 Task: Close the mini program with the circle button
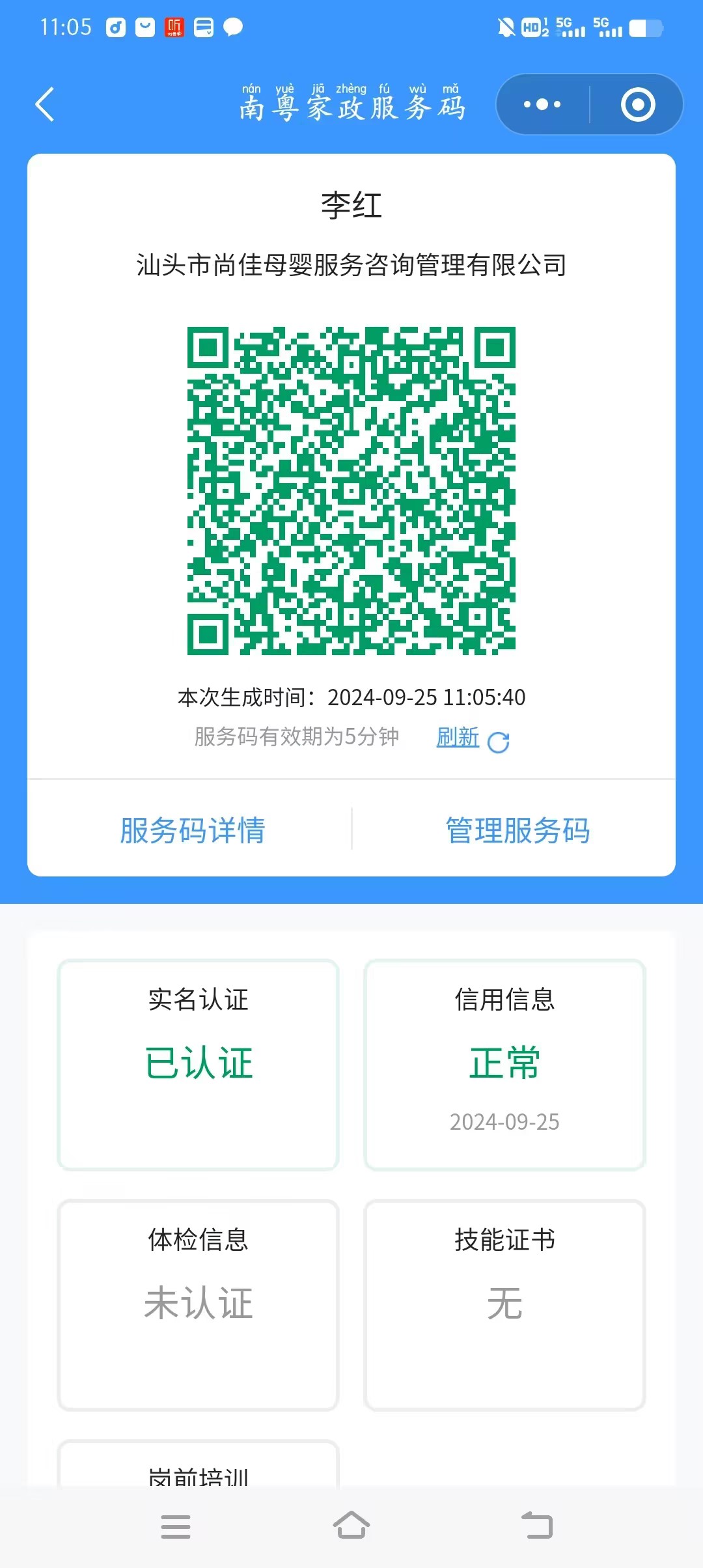click(x=637, y=105)
